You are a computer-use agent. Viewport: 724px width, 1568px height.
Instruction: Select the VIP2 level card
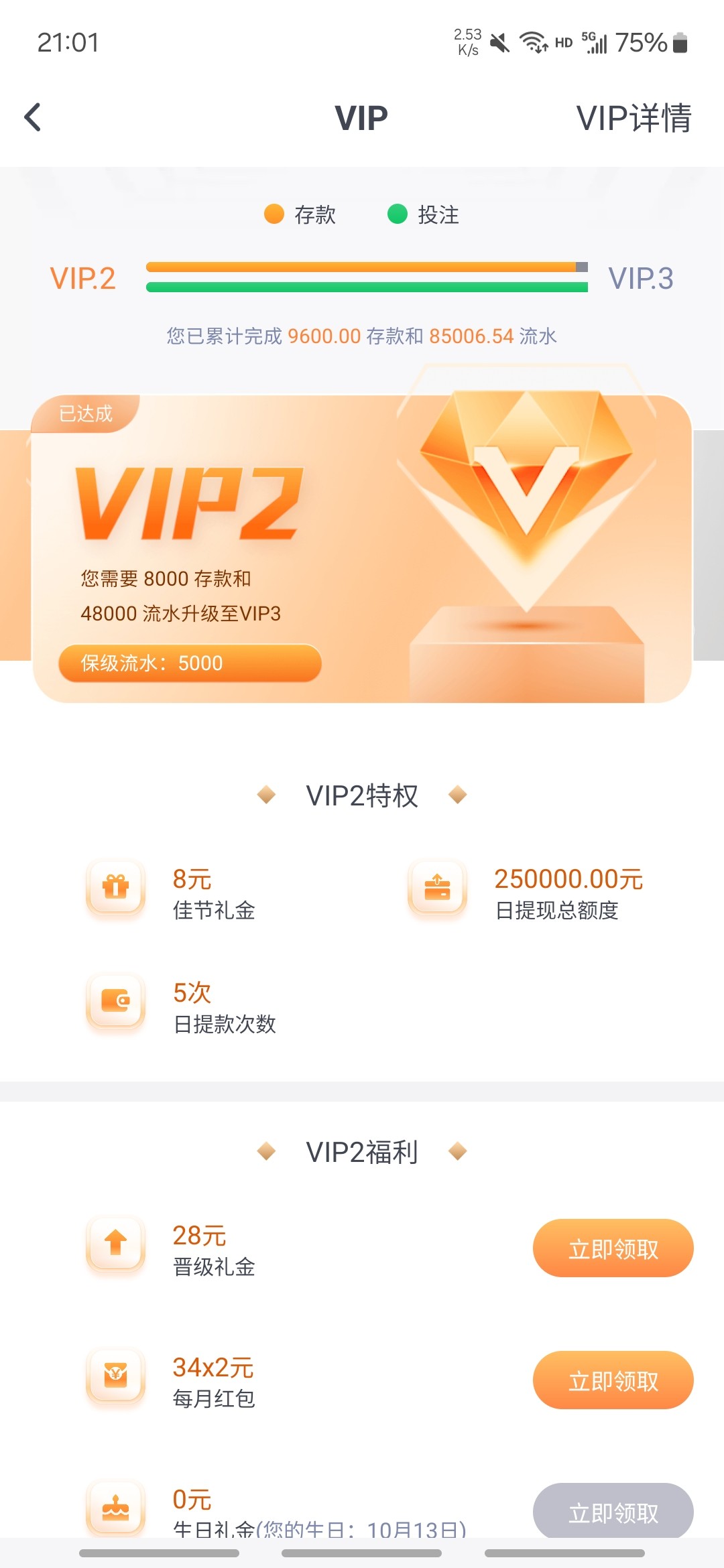click(362, 548)
